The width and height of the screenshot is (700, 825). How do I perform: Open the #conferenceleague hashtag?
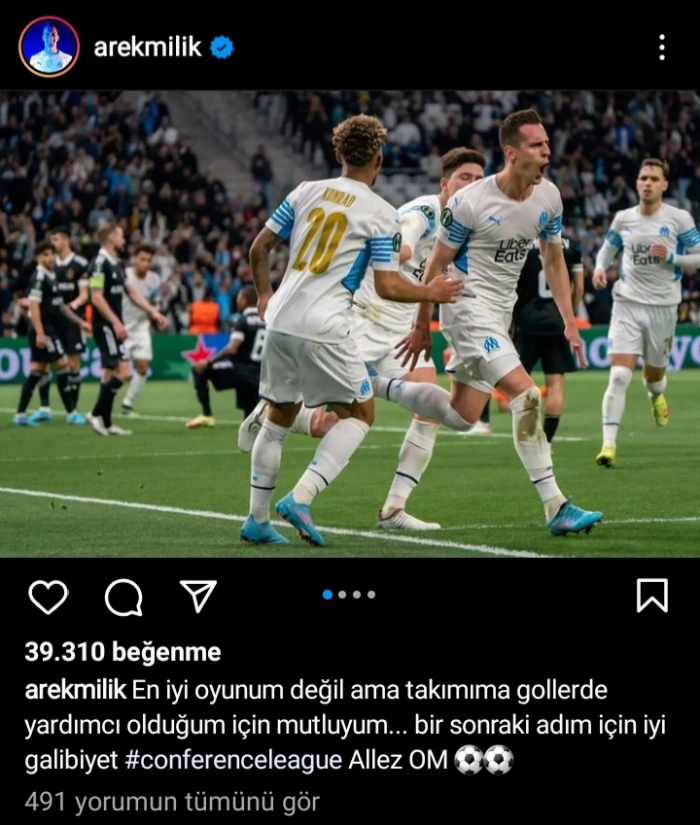(233, 760)
